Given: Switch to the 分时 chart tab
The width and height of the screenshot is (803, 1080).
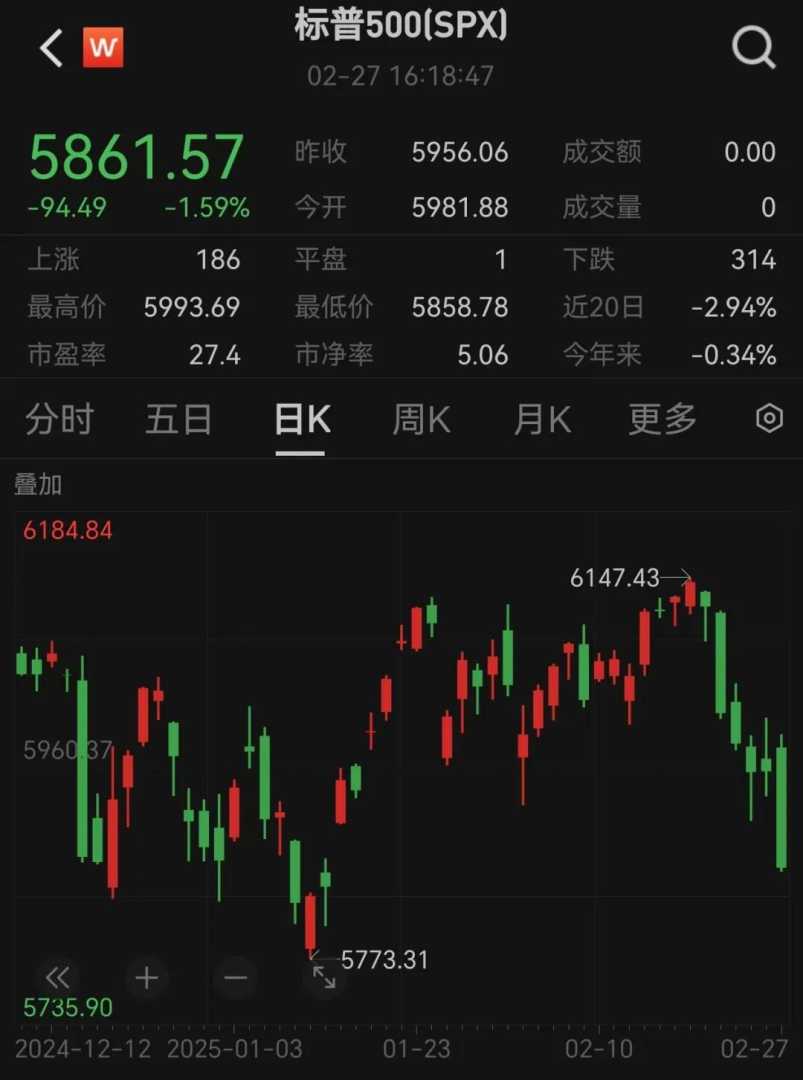Looking at the screenshot, I should pyautogui.click(x=59, y=420).
